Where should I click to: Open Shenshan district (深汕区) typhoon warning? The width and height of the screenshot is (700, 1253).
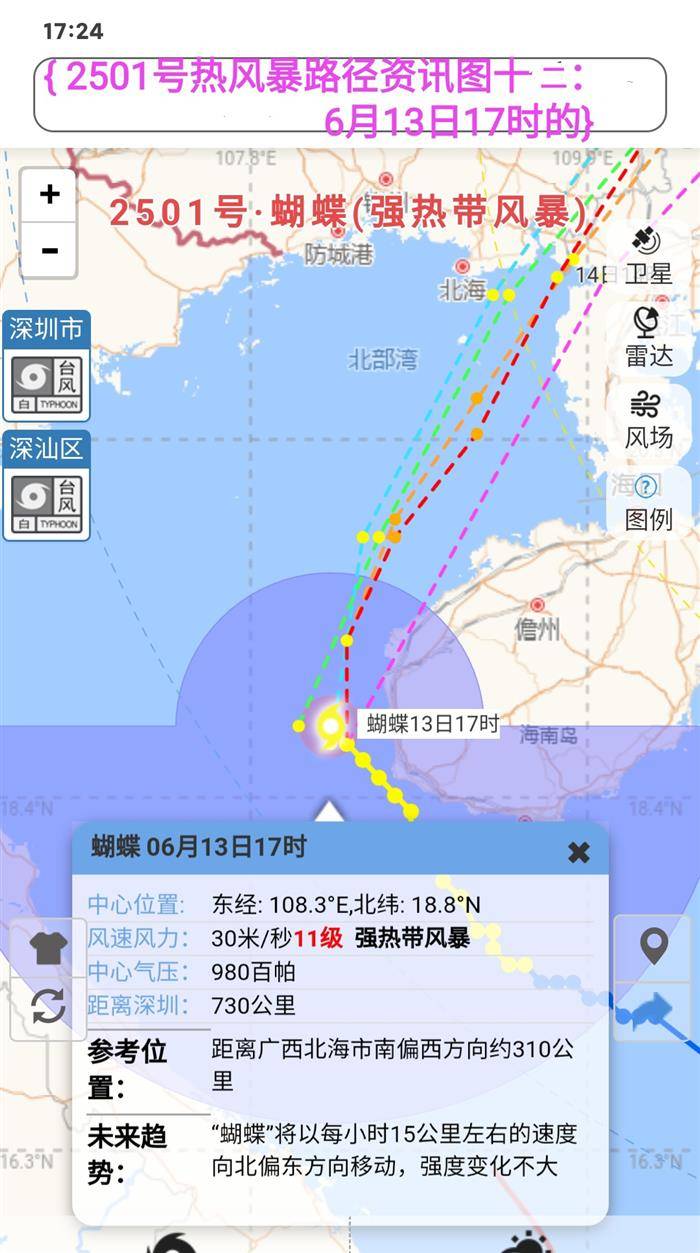tap(46, 486)
